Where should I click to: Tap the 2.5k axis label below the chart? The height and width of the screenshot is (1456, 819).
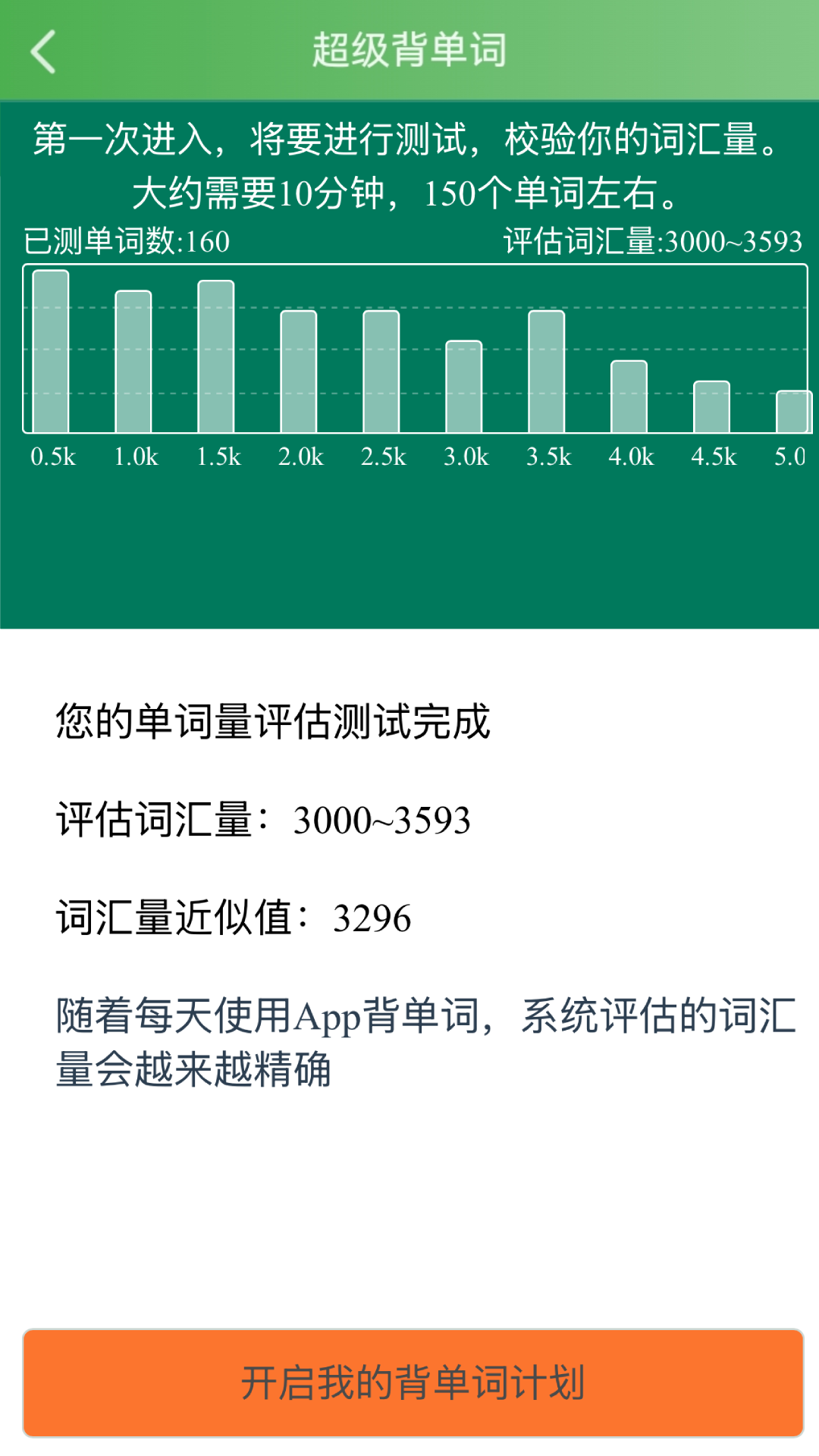click(384, 457)
